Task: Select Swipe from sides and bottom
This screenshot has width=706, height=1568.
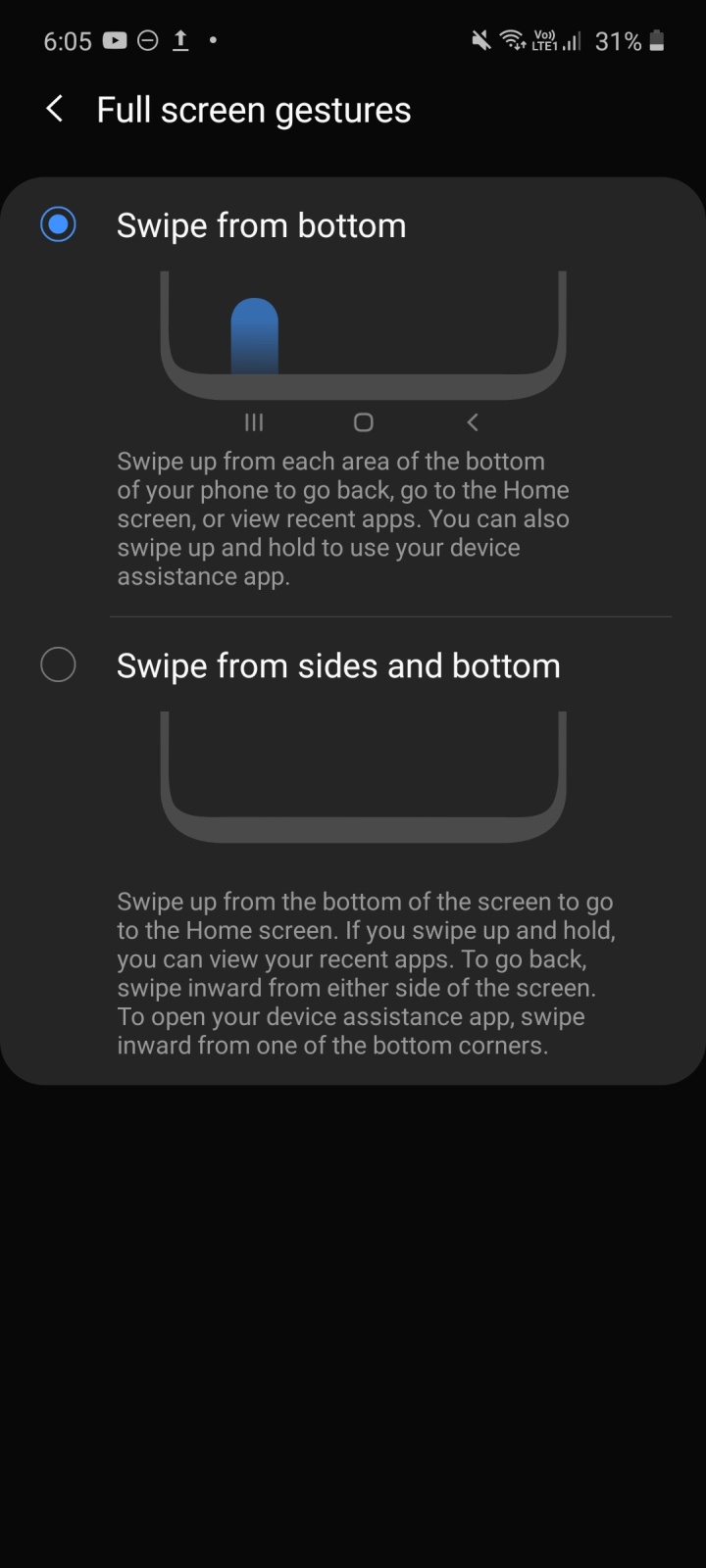Action: (59, 664)
